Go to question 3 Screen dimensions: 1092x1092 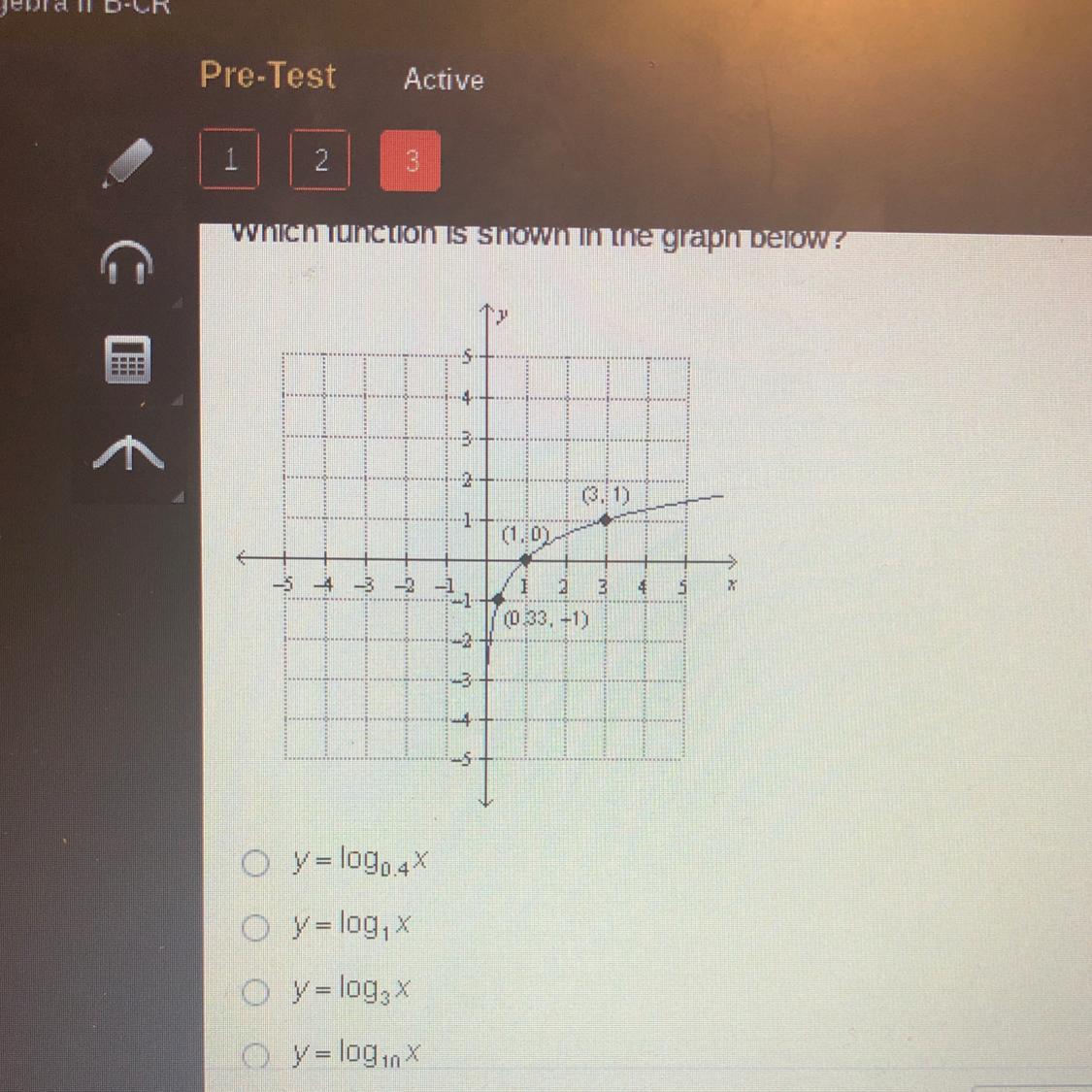(411, 160)
